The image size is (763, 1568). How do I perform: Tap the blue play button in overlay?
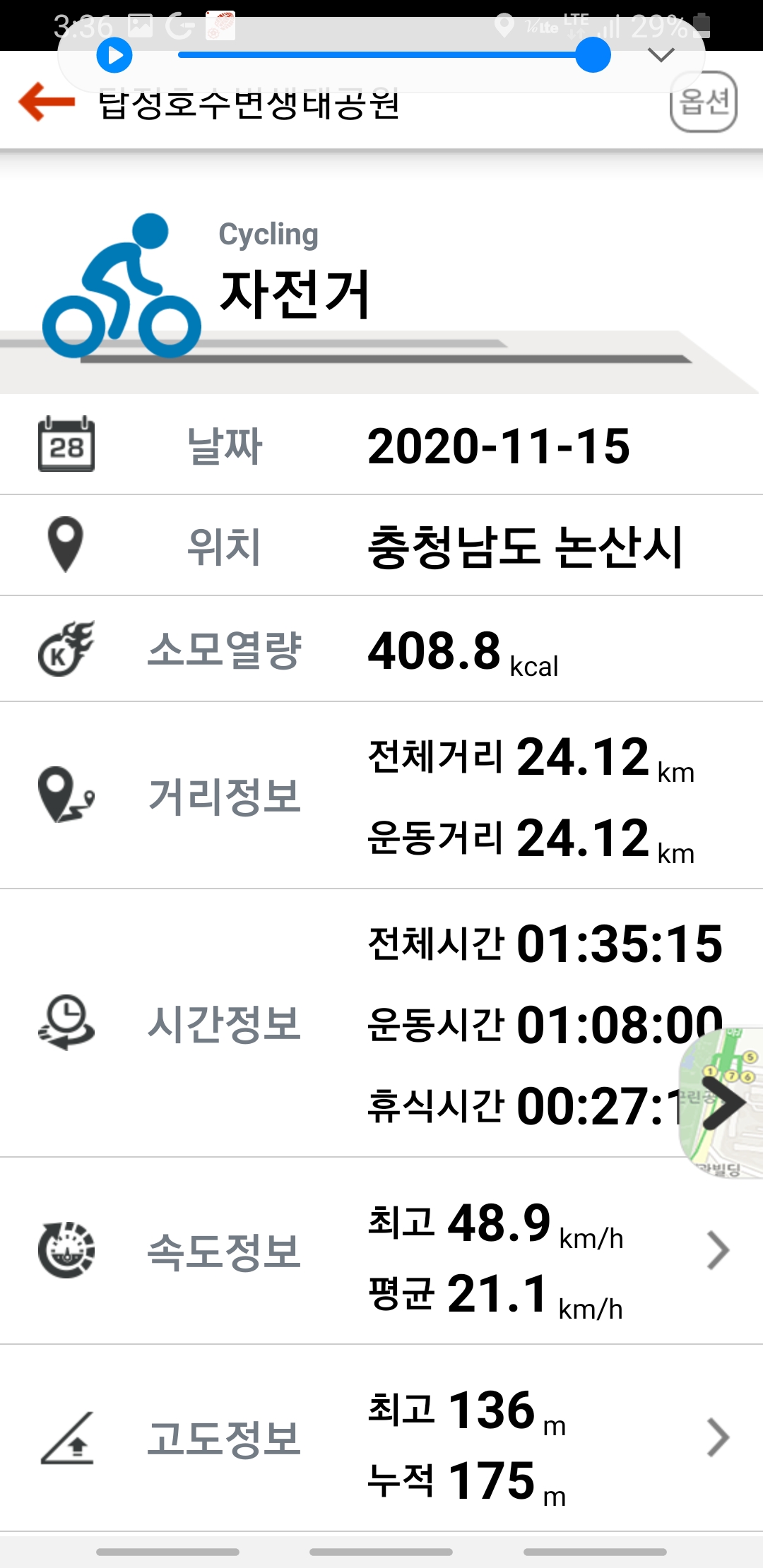114,55
